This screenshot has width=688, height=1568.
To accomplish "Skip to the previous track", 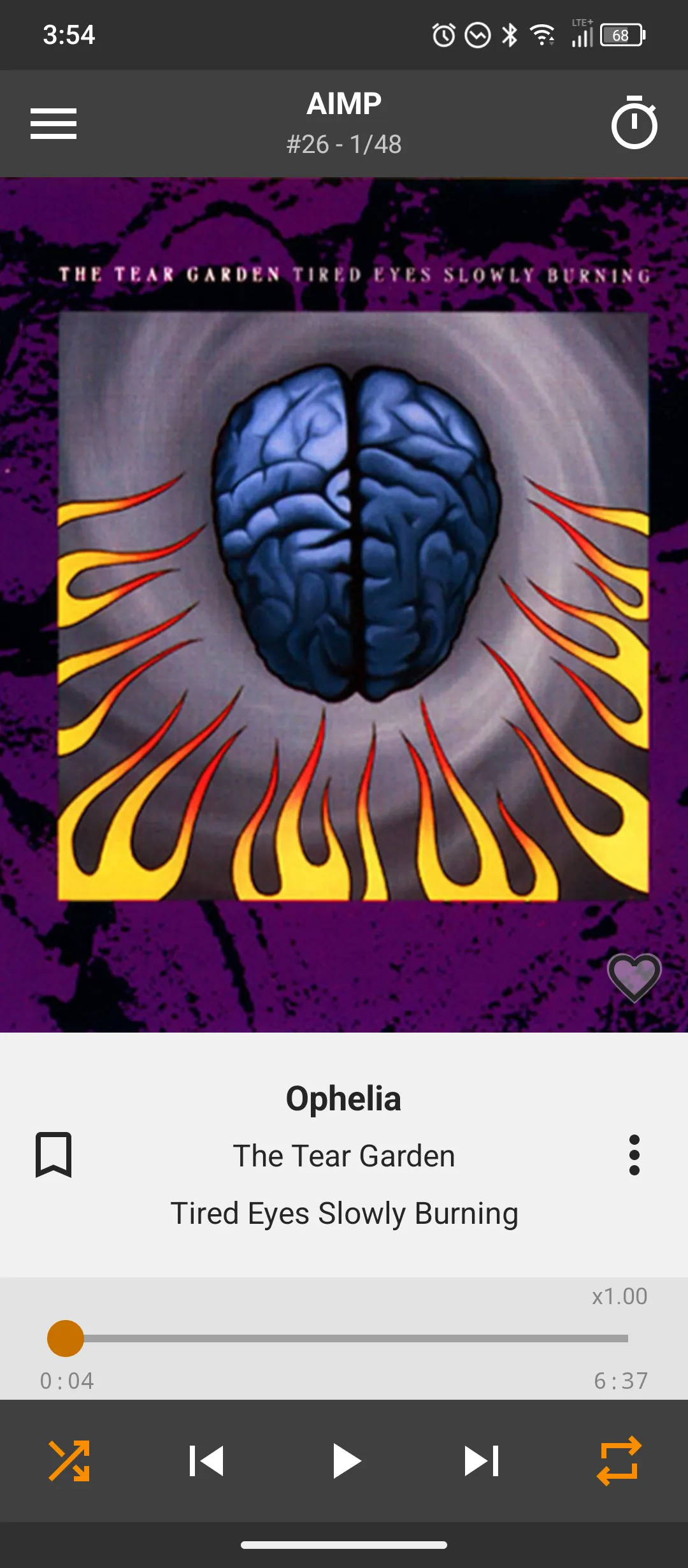I will tap(206, 1461).
